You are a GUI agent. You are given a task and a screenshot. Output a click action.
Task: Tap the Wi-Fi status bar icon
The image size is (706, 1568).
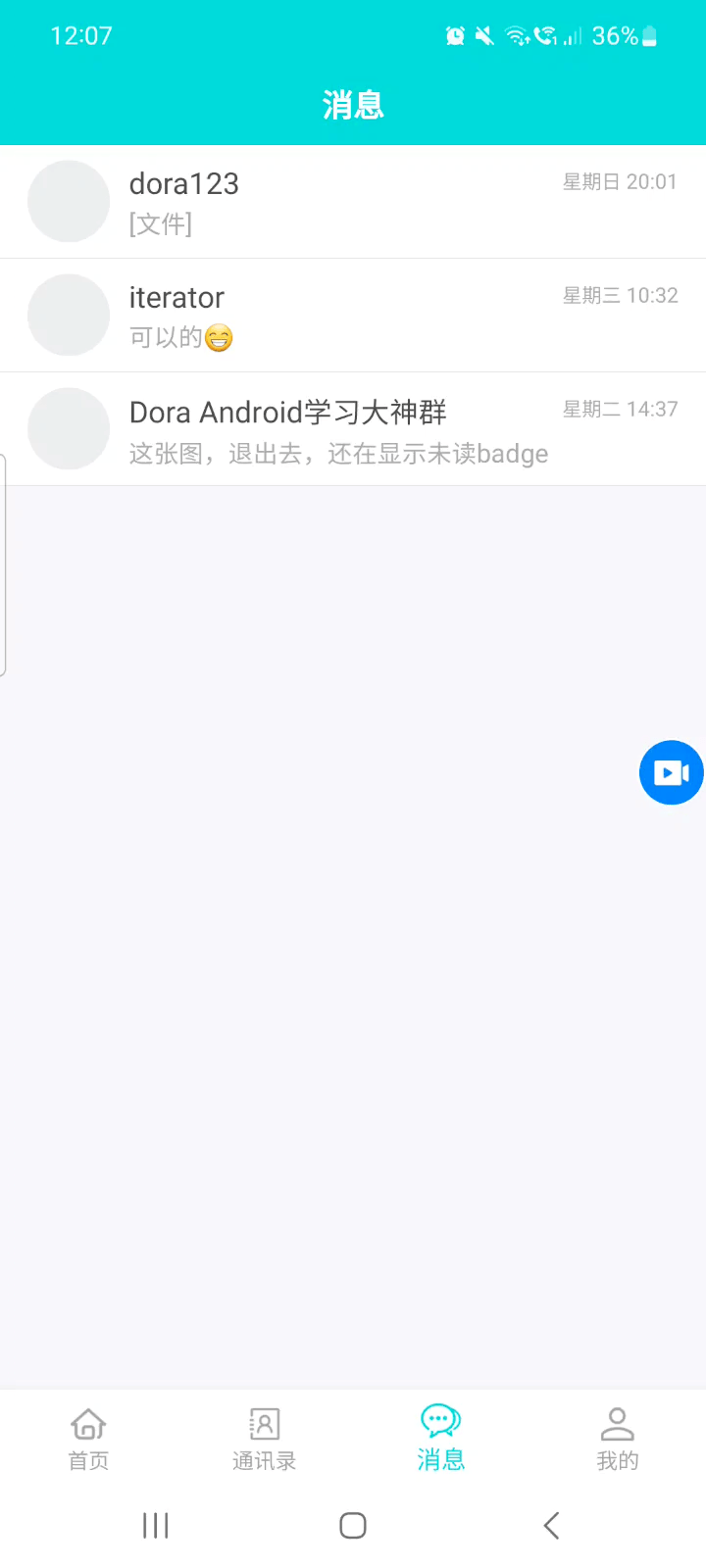click(515, 35)
